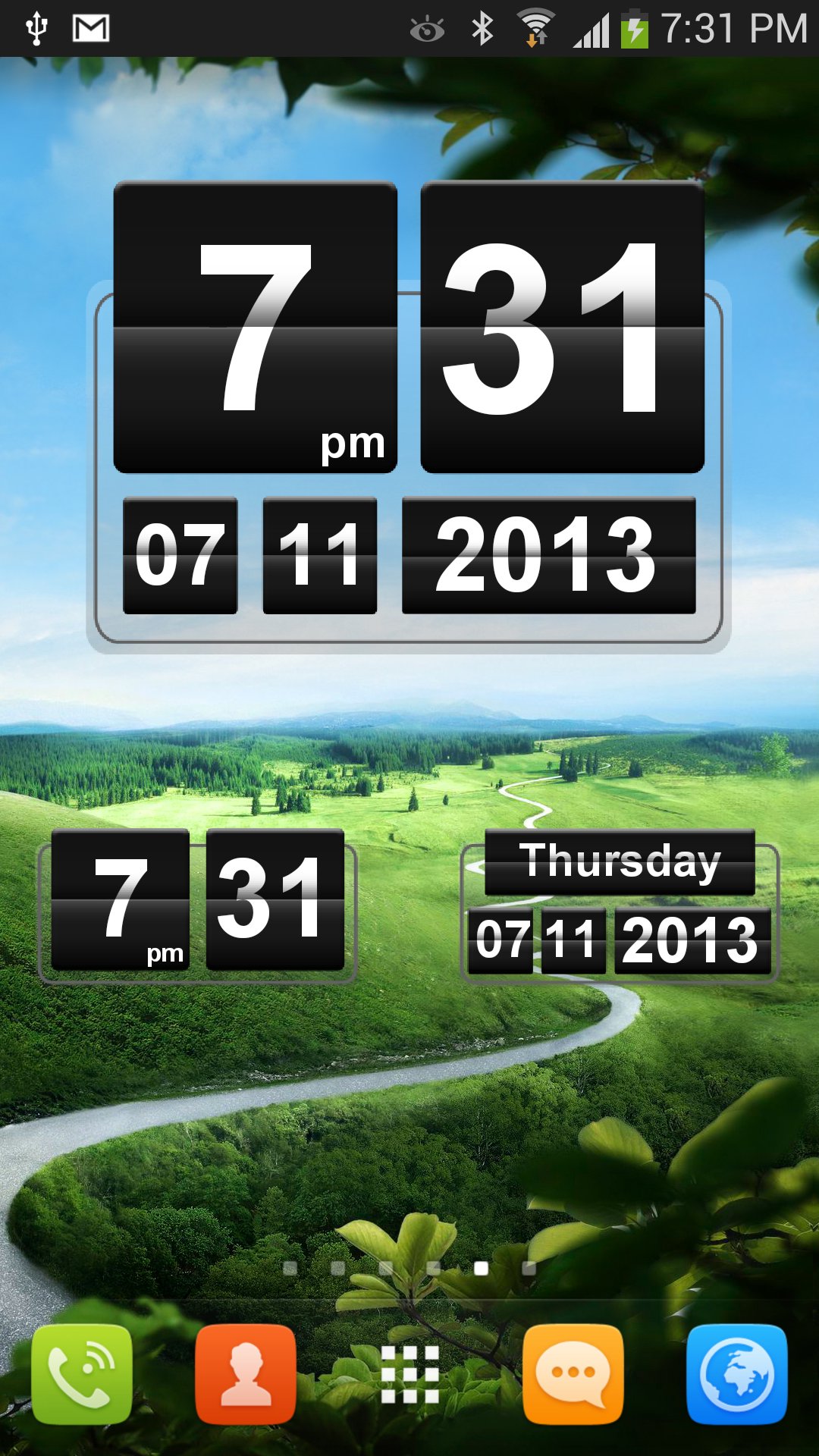Launch the web browser globe icon
Image resolution: width=819 pixels, height=1456 pixels.
point(736,1374)
